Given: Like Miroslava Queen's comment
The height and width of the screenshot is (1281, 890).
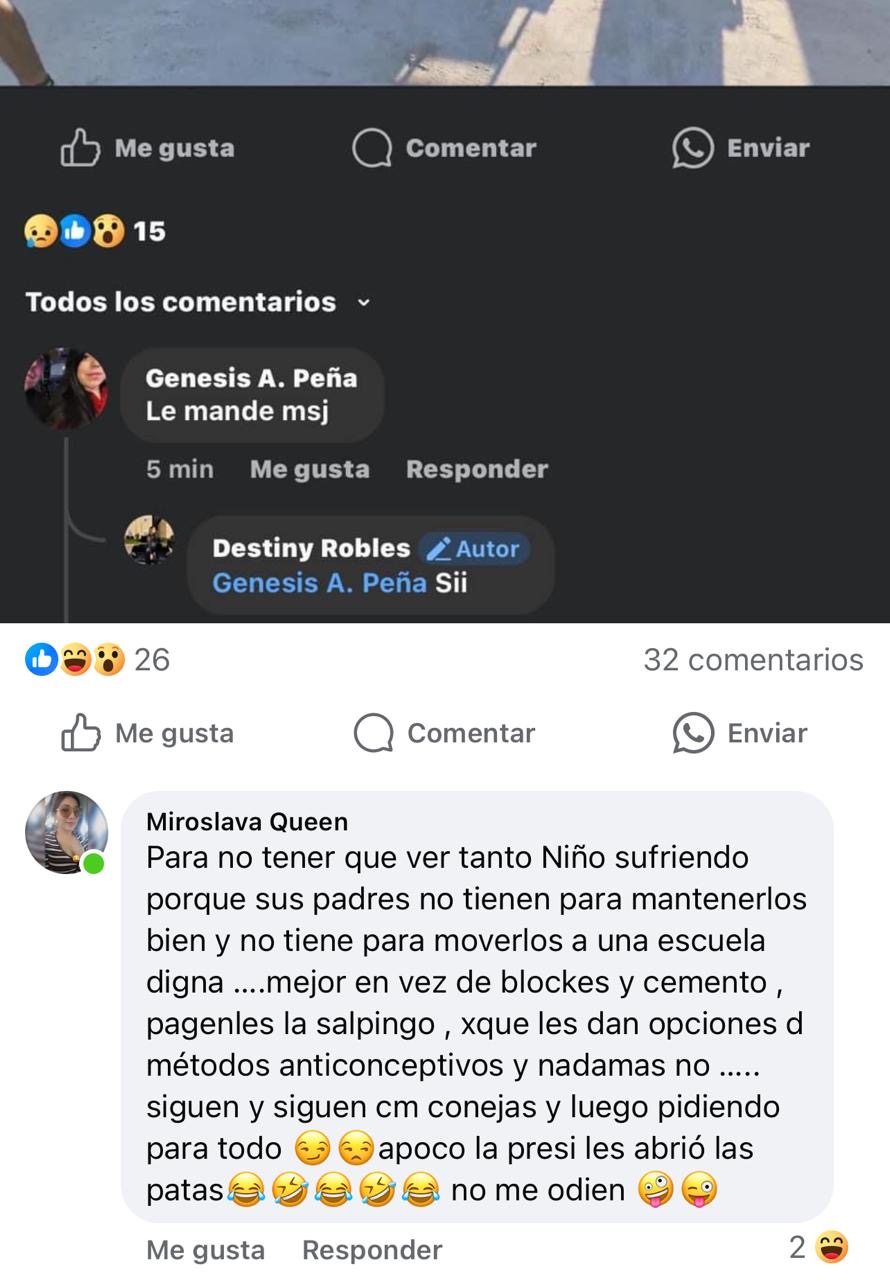Looking at the screenshot, I should coord(205,1250).
